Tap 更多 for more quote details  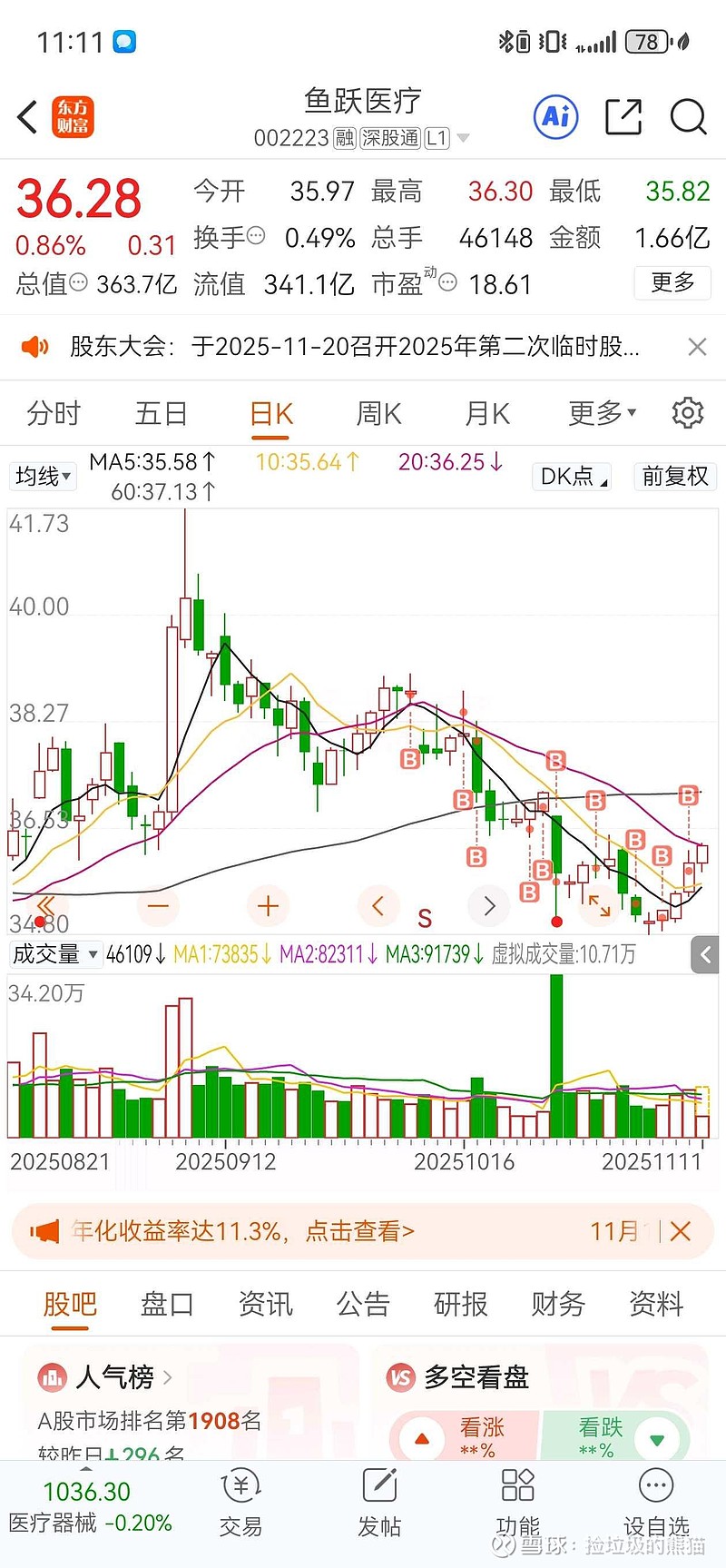pos(672,283)
